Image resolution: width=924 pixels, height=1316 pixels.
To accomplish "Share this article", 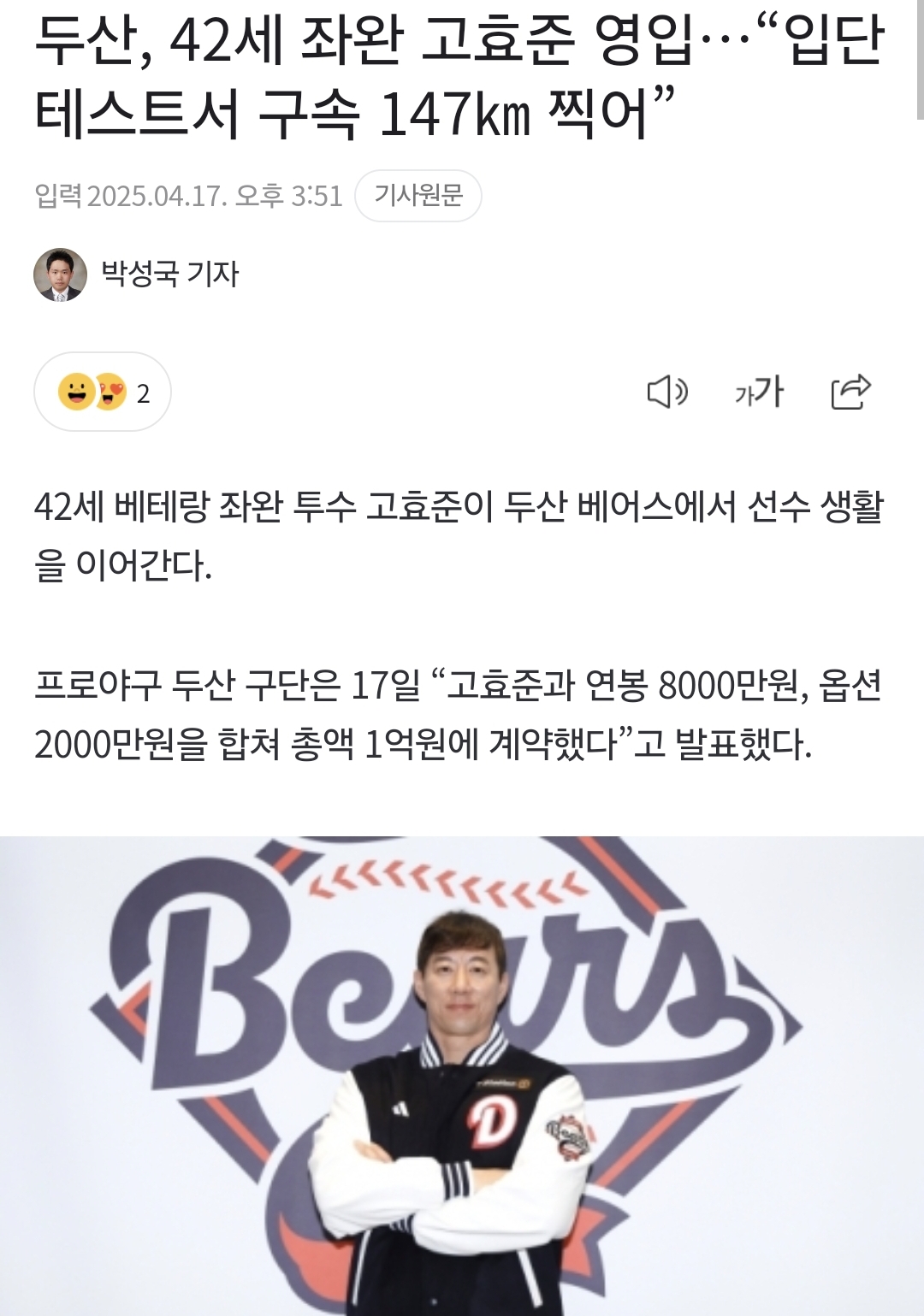I will coord(850,392).
